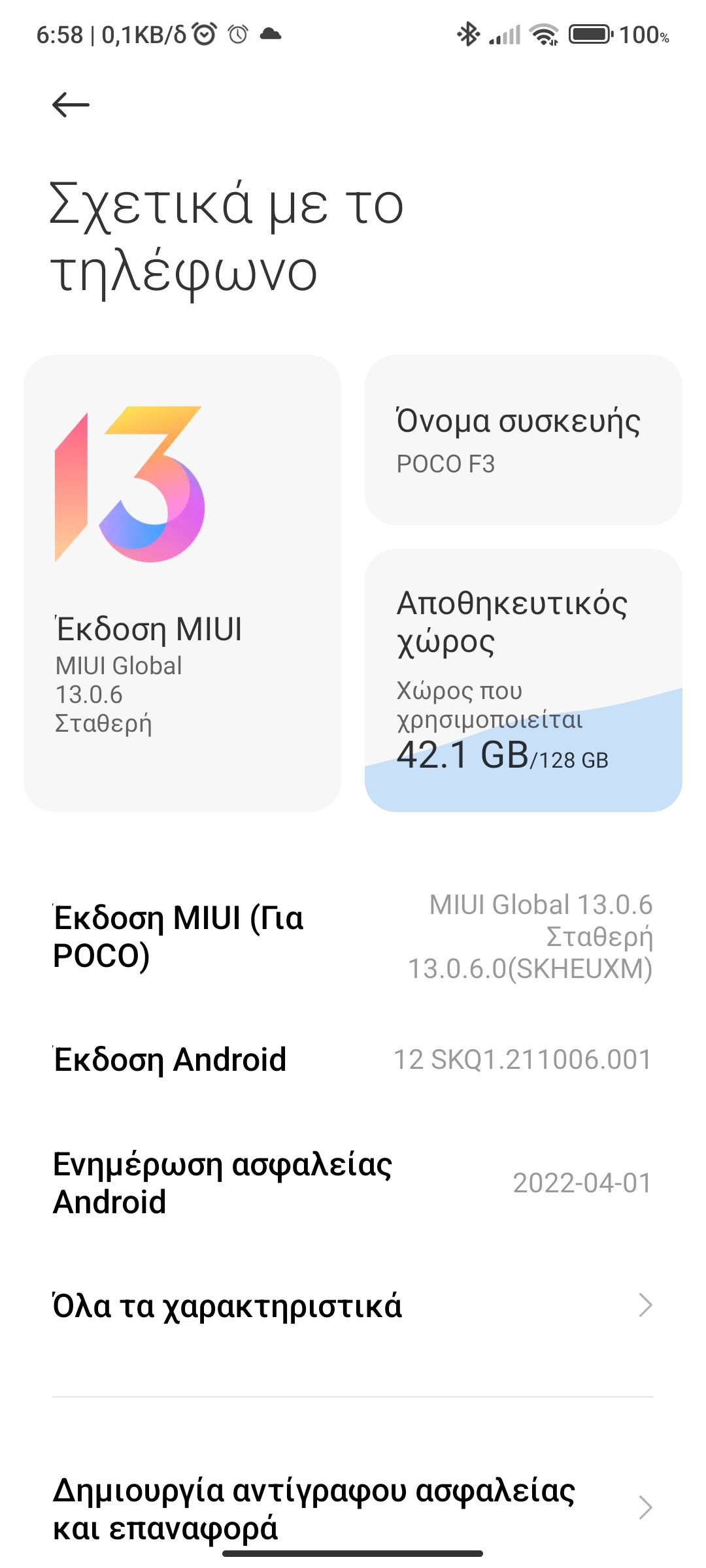Open the Έκδοση MIUI card
Viewport: 706px width, 1568px height.
tap(182, 583)
